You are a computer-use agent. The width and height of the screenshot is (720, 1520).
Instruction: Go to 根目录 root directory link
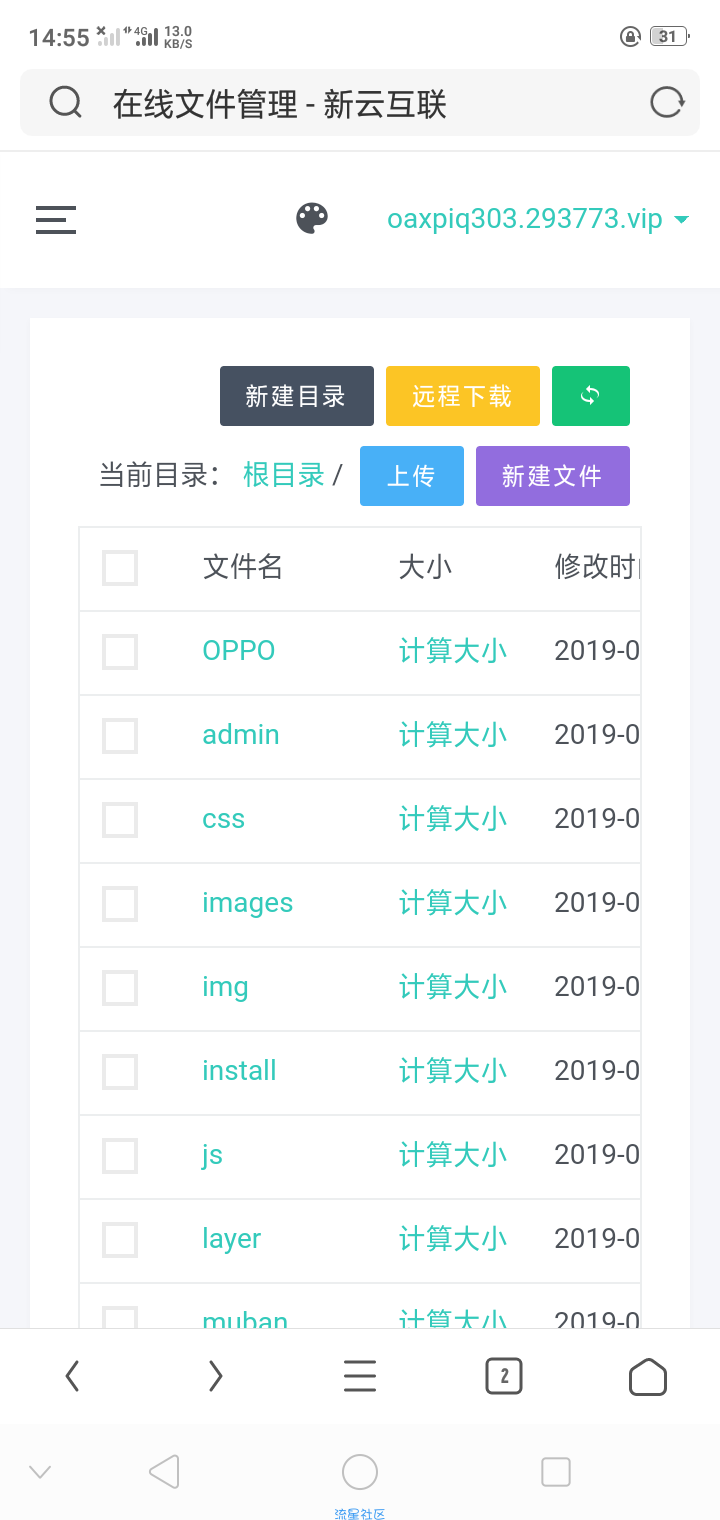pos(283,475)
